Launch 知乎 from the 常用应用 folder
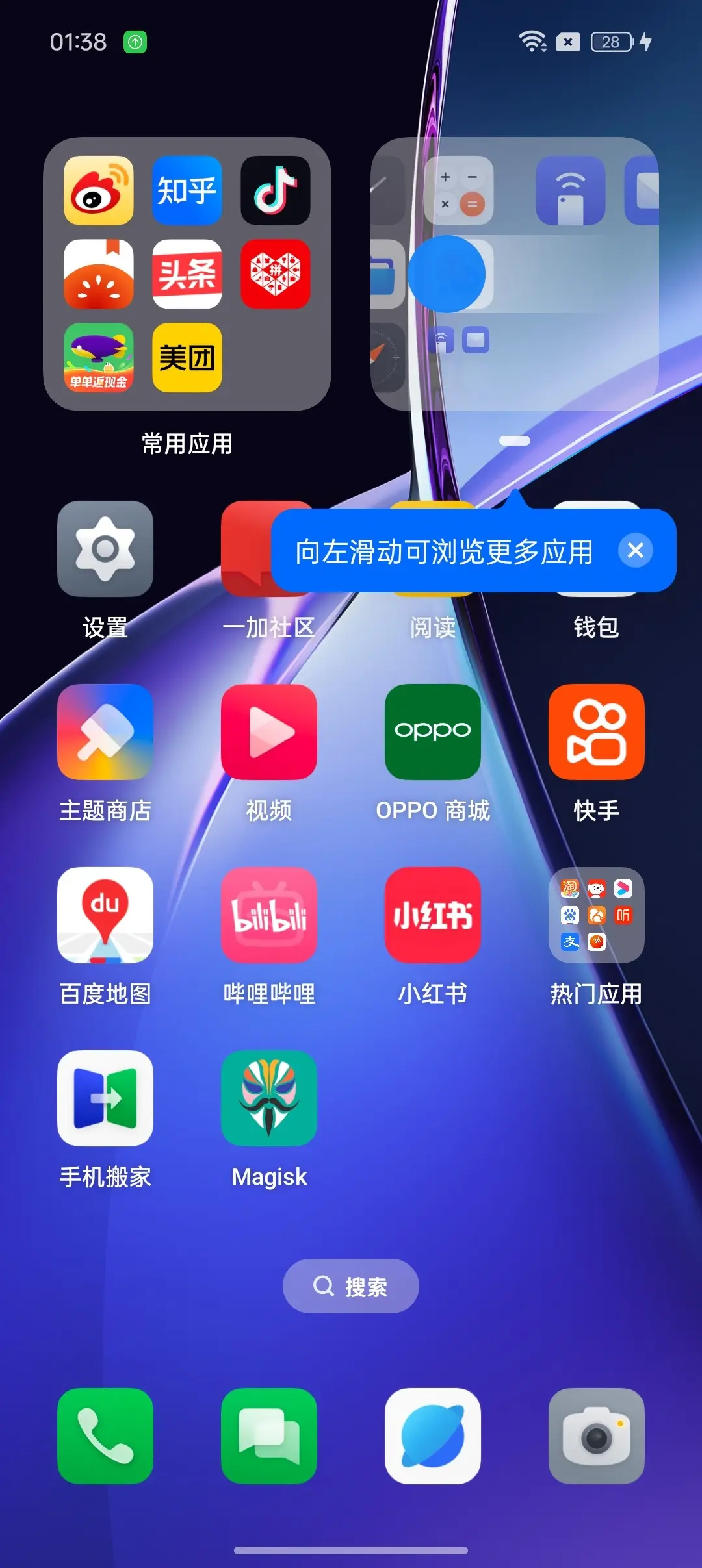This screenshot has height=1568, width=702. (x=187, y=190)
